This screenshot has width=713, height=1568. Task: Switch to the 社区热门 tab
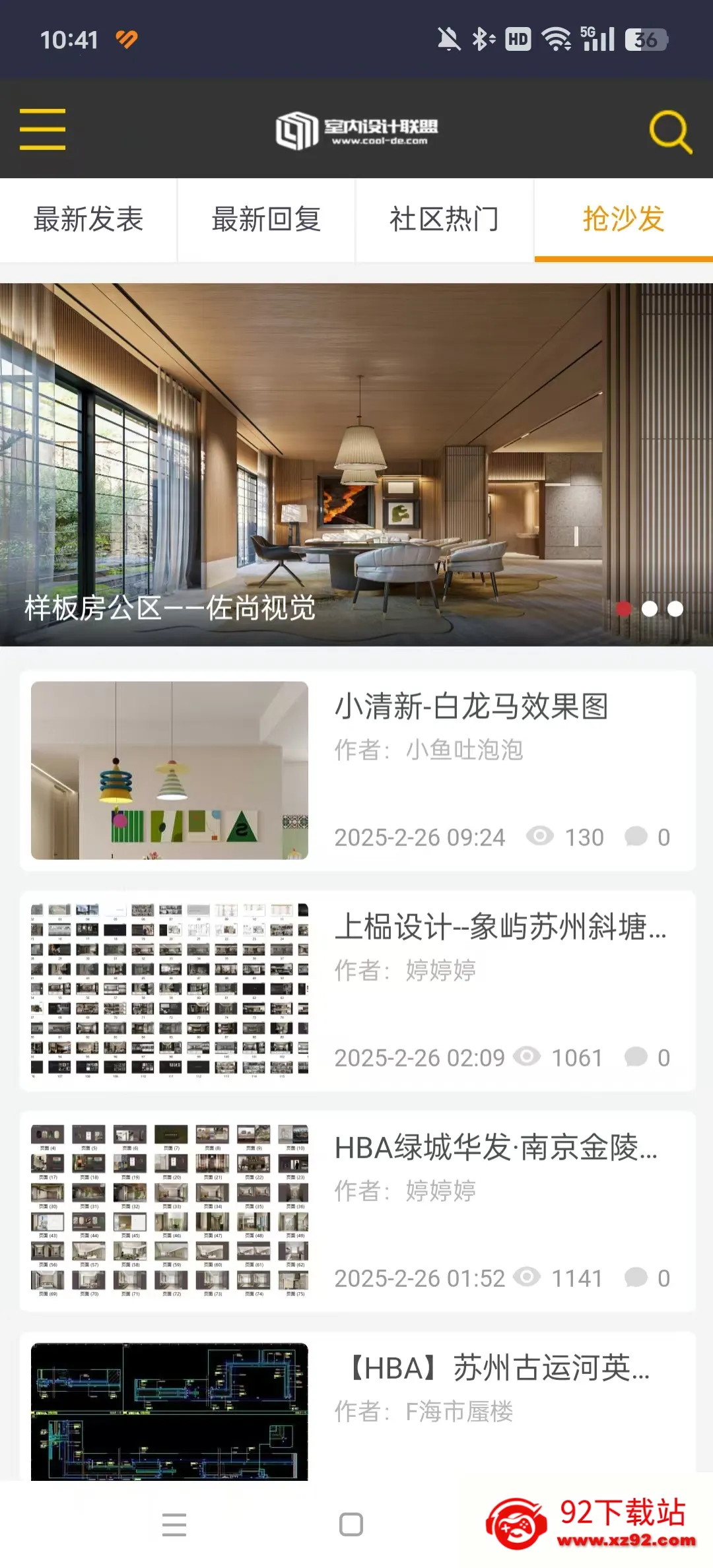[444, 219]
